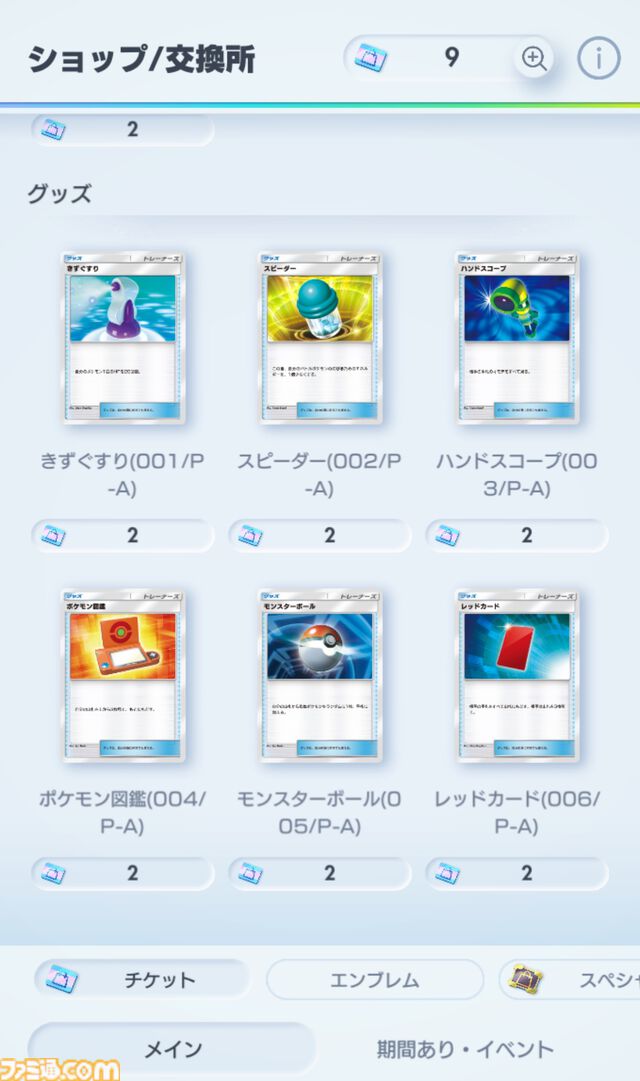
Task: Select the チケット category
Action: tap(142, 980)
